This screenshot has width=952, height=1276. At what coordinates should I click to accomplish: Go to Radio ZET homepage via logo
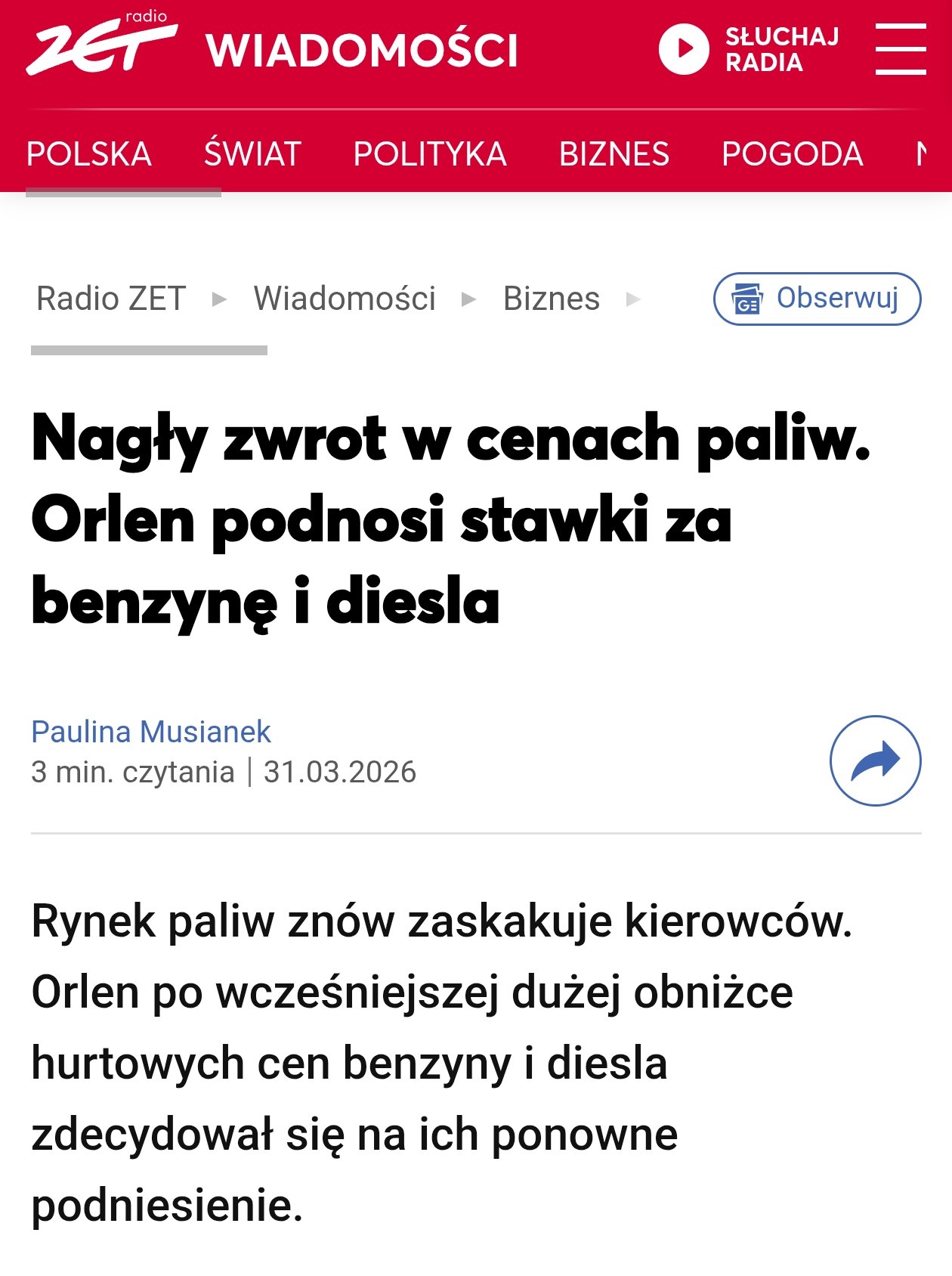click(102, 47)
